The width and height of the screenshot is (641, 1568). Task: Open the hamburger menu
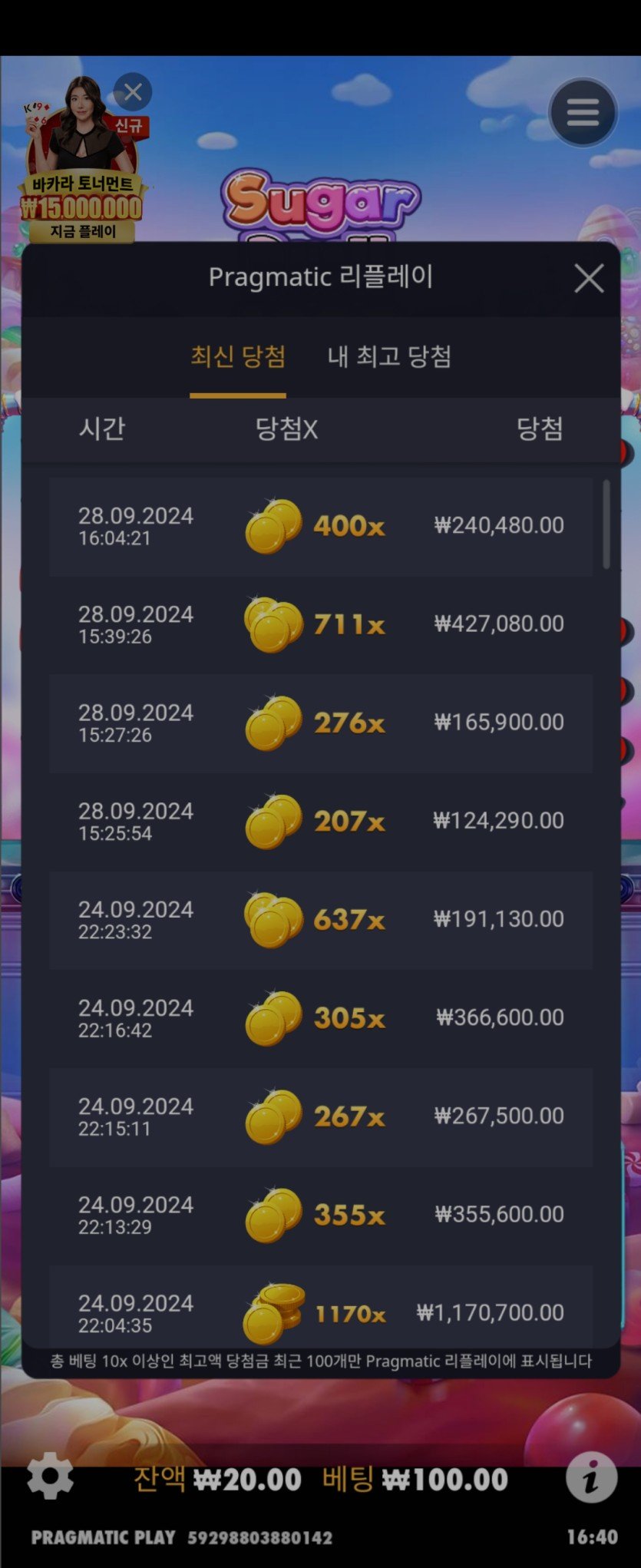583,112
